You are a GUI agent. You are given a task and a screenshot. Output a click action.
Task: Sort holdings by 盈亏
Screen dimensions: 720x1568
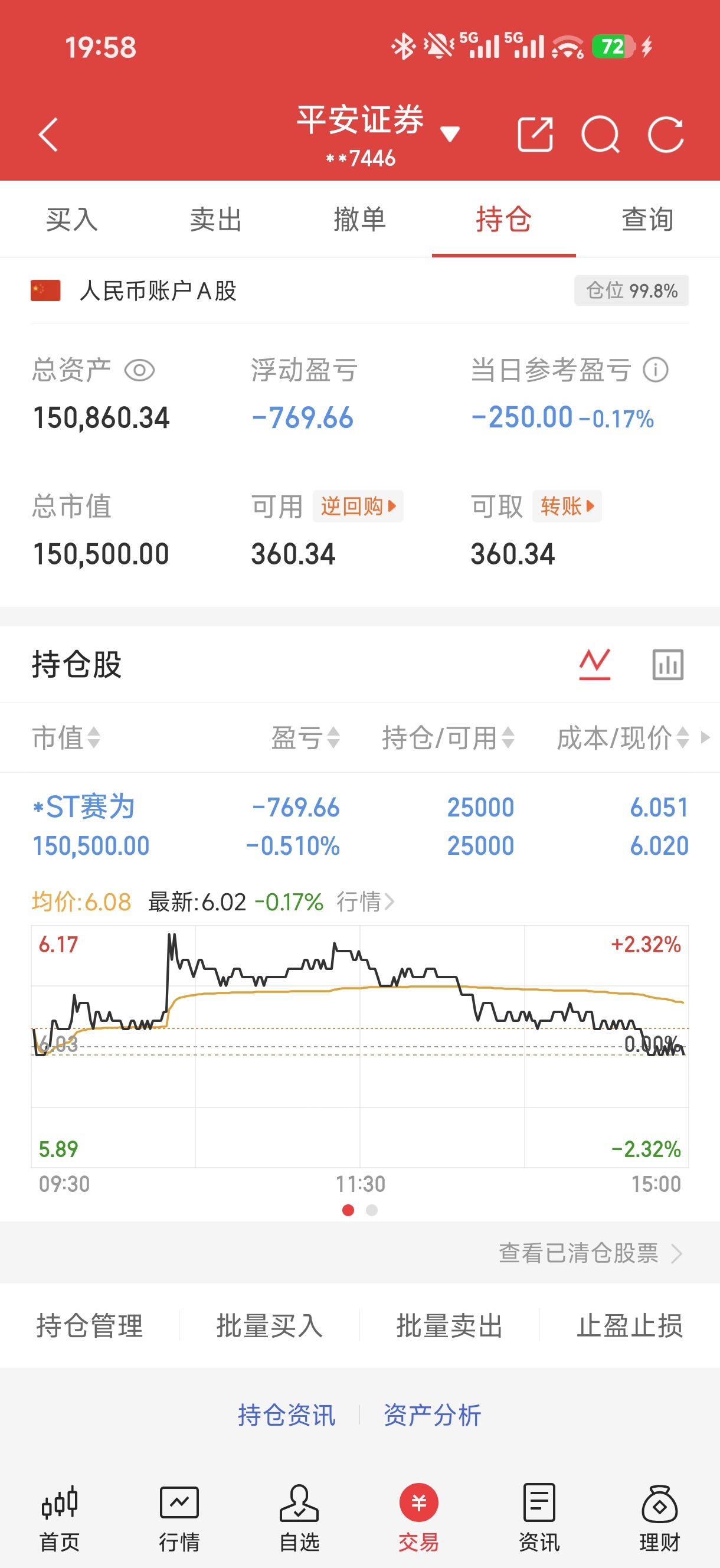tap(306, 738)
